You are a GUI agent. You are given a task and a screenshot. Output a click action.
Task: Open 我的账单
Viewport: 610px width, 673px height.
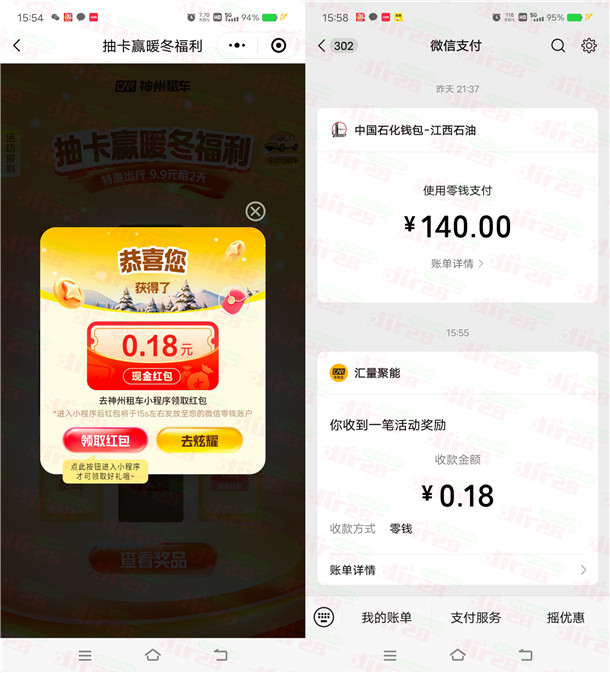click(386, 618)
